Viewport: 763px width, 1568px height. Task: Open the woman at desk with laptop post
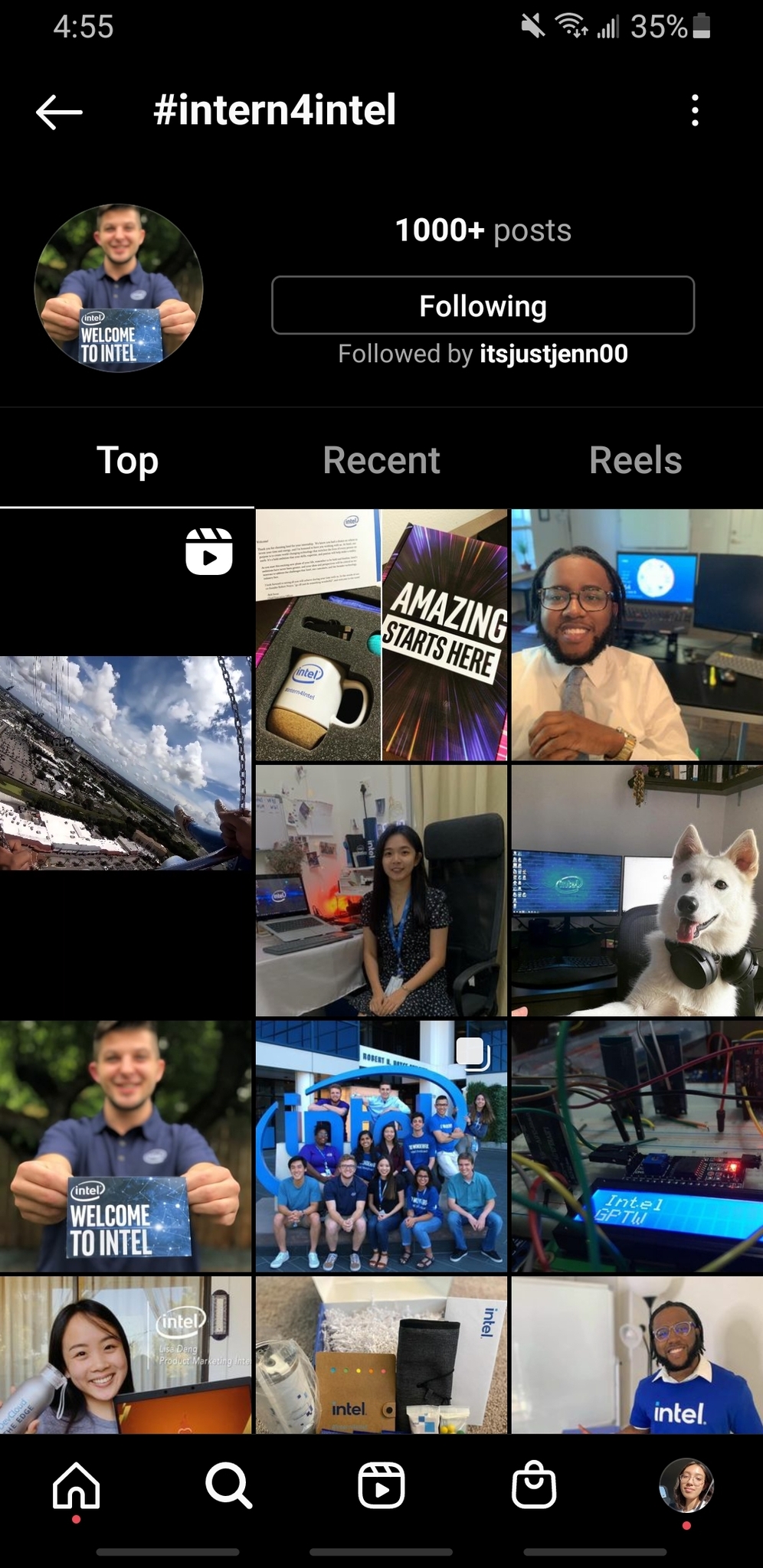pos(381,890)
